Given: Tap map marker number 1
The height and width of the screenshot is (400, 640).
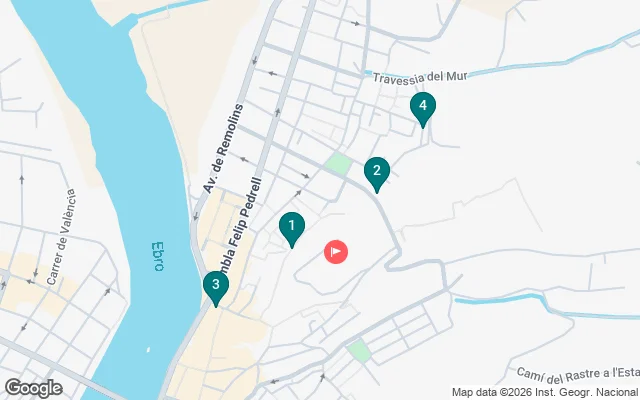Looking at the screenshot, I should pyautogui.click(x=291, y=228).
